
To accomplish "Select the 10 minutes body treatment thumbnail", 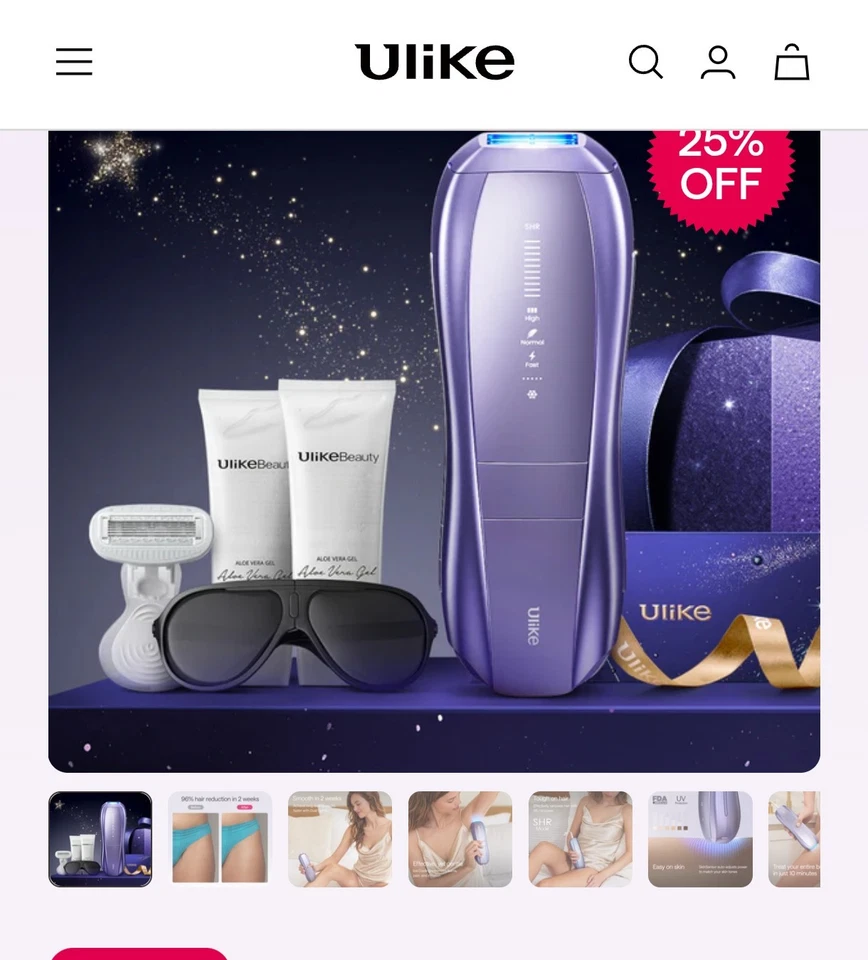I will [795, 839].
